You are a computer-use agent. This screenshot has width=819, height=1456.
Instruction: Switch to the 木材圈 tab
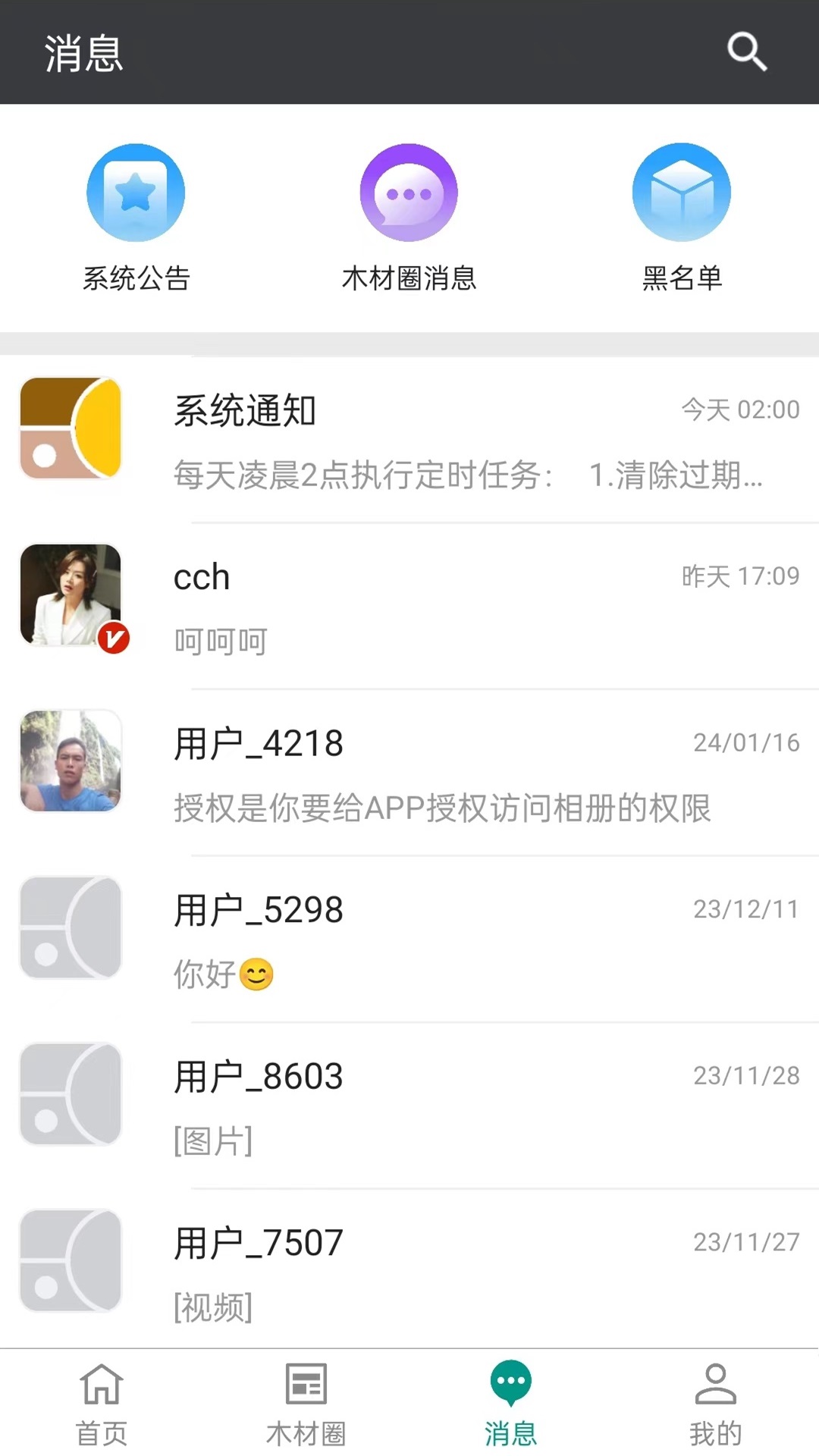(x=306, y=1403)
